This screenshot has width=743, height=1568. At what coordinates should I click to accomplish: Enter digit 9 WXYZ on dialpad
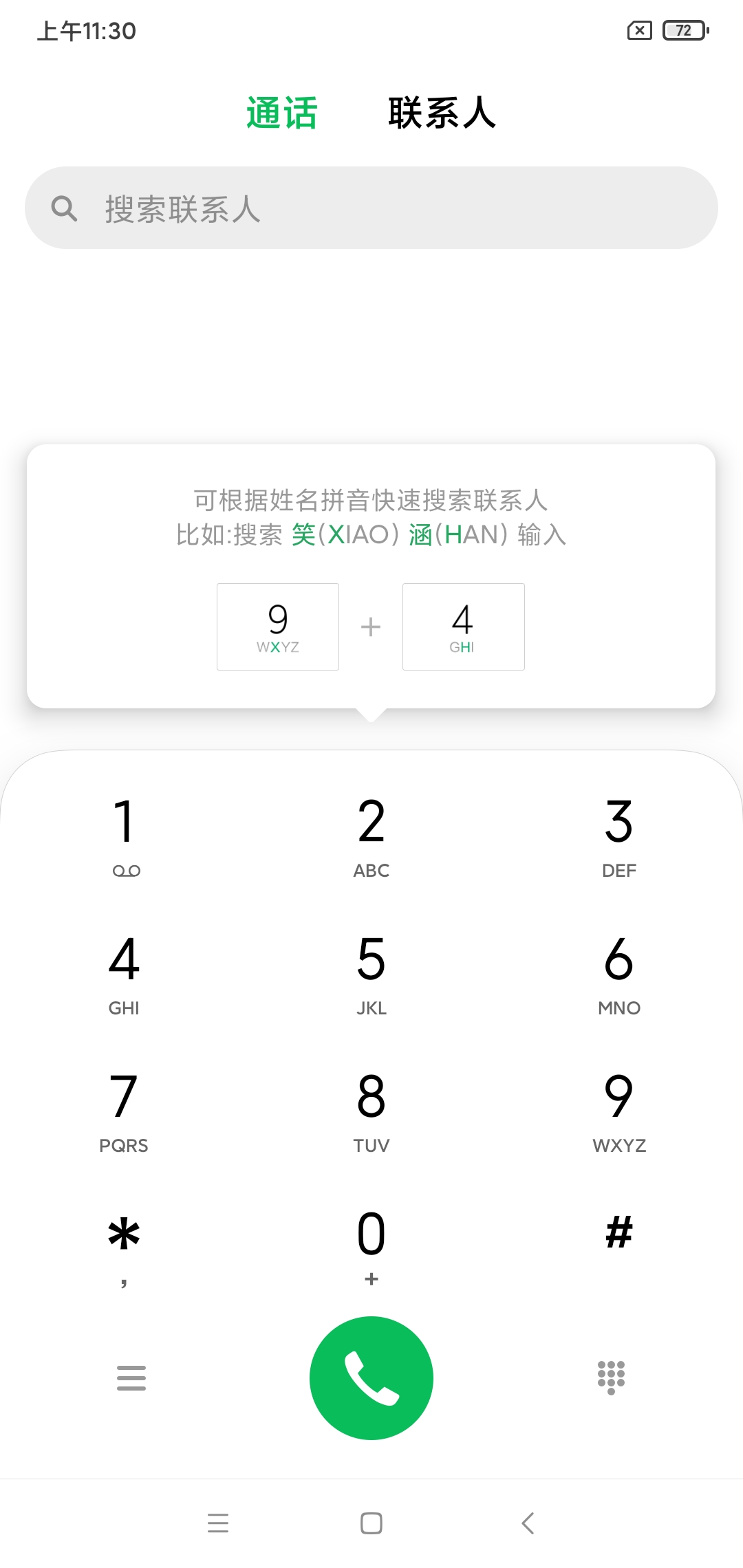click(x=618, y=1110)
